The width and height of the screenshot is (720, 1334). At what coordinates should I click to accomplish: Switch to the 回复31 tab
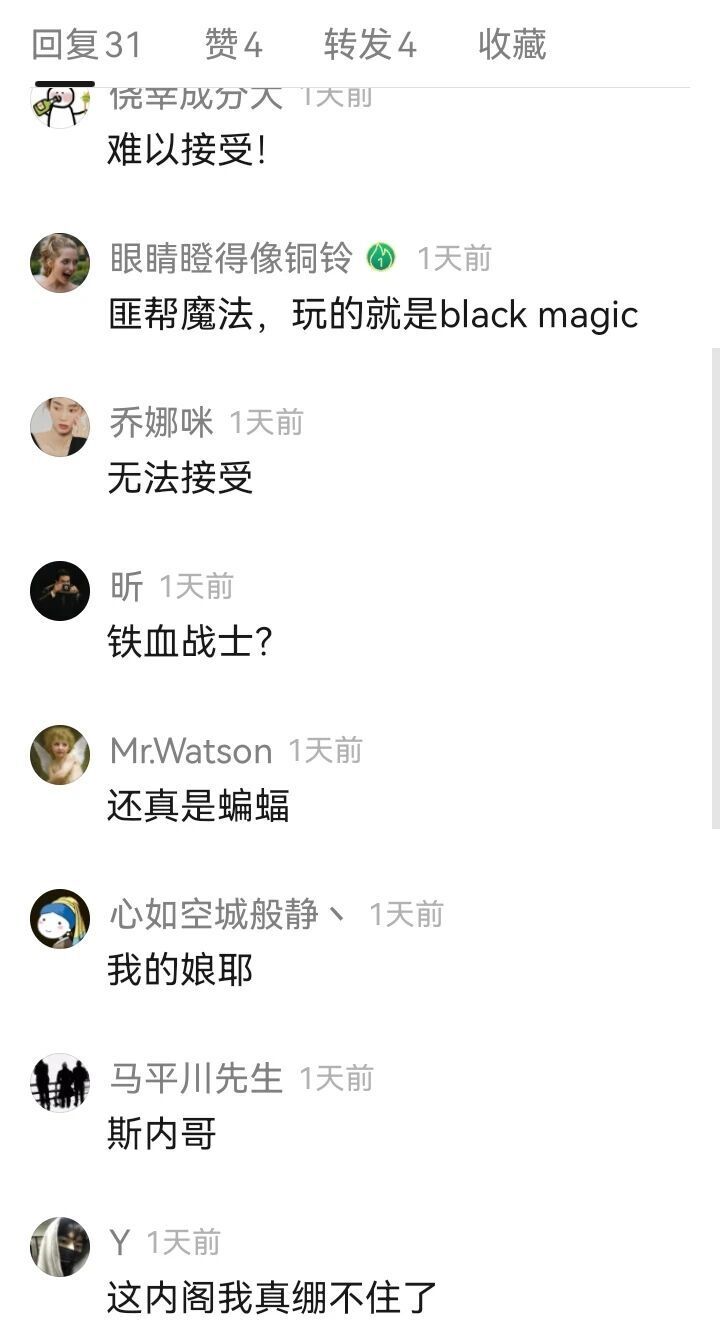(x=88, y=45)
